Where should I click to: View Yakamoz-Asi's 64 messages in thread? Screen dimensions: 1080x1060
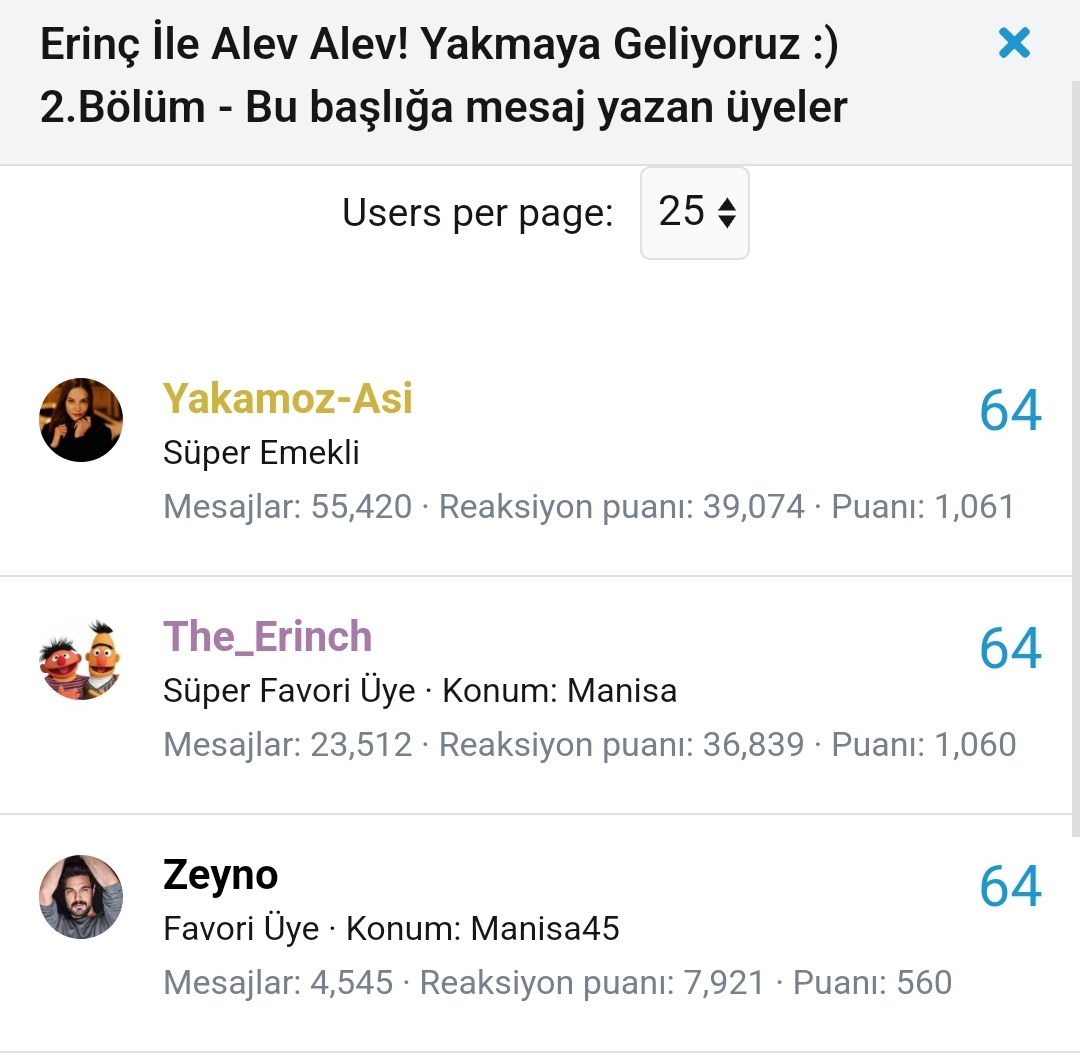coord(1010,411)
